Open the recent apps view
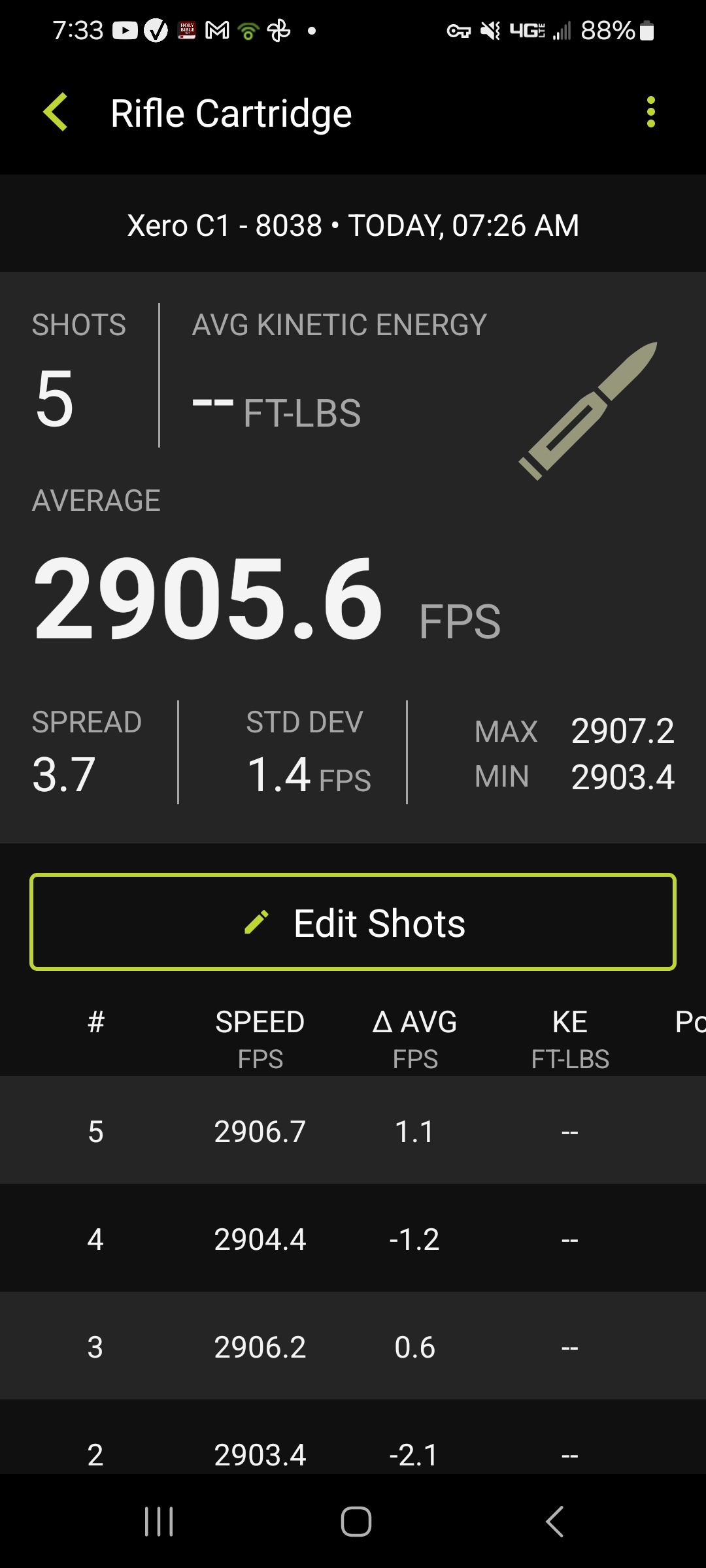706x1568 pixels. 159,1522
